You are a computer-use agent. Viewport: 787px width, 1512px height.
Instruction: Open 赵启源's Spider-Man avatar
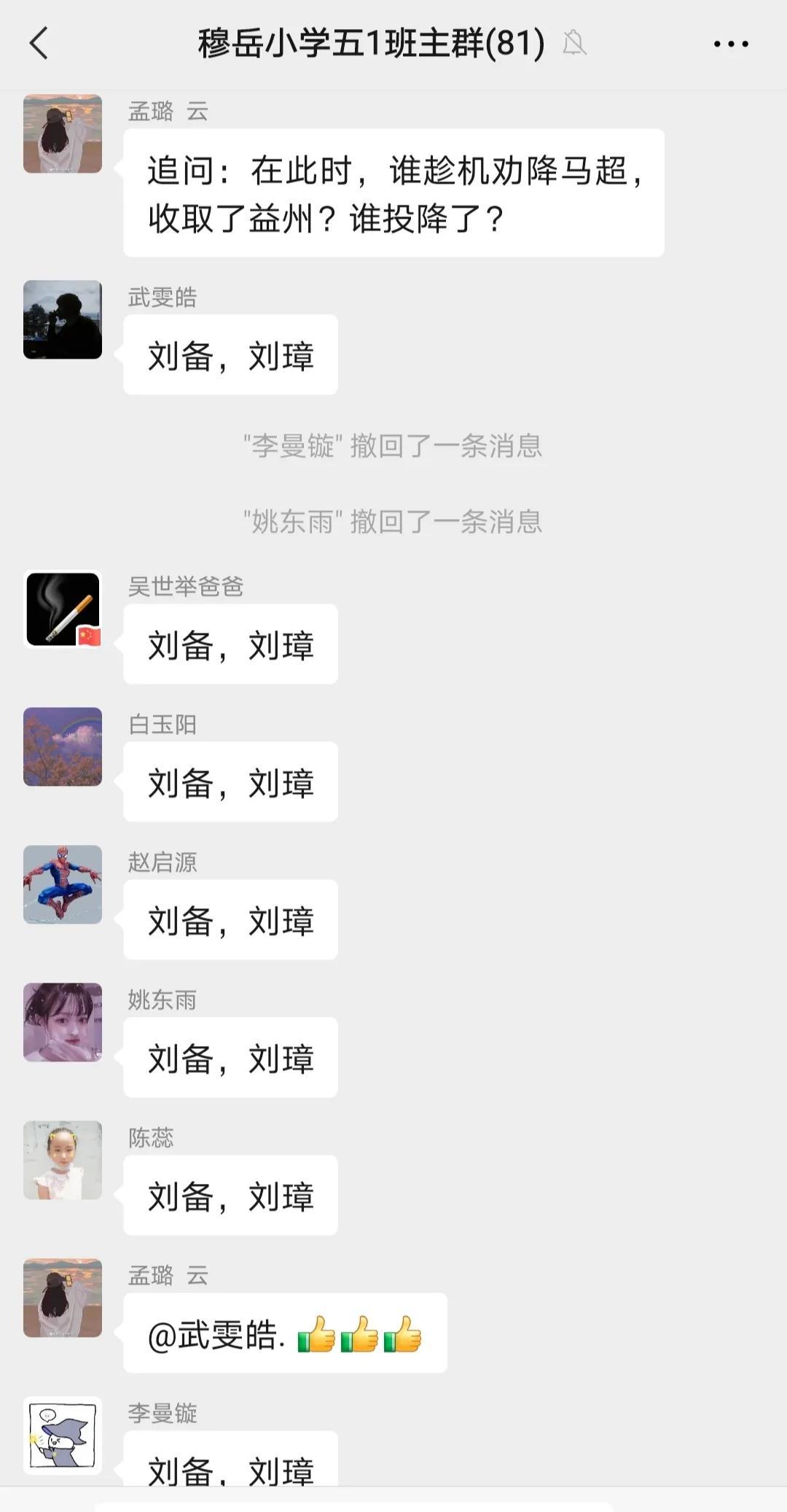coord(63,884)
